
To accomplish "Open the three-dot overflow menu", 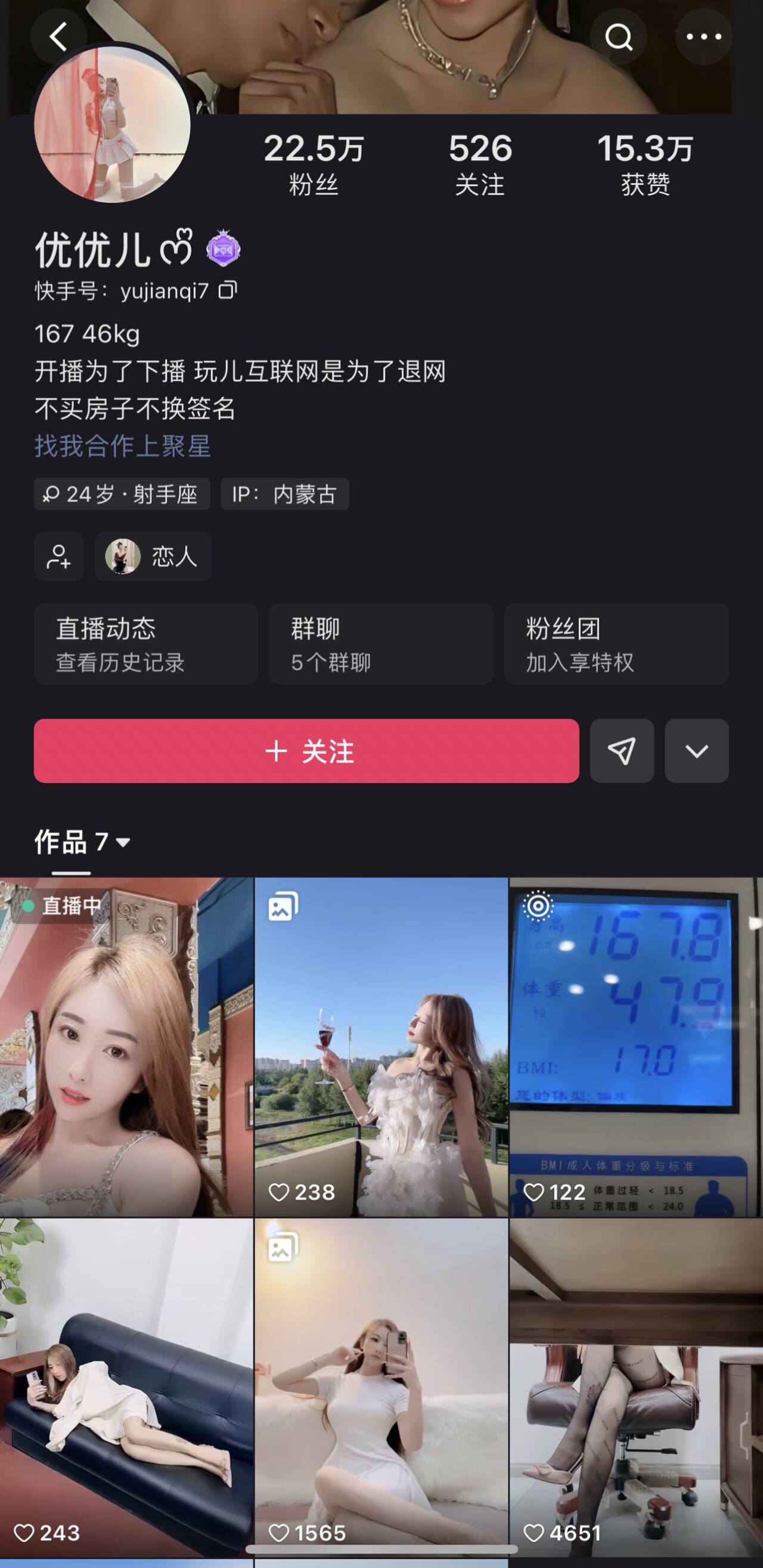I will tap(703, 37).
